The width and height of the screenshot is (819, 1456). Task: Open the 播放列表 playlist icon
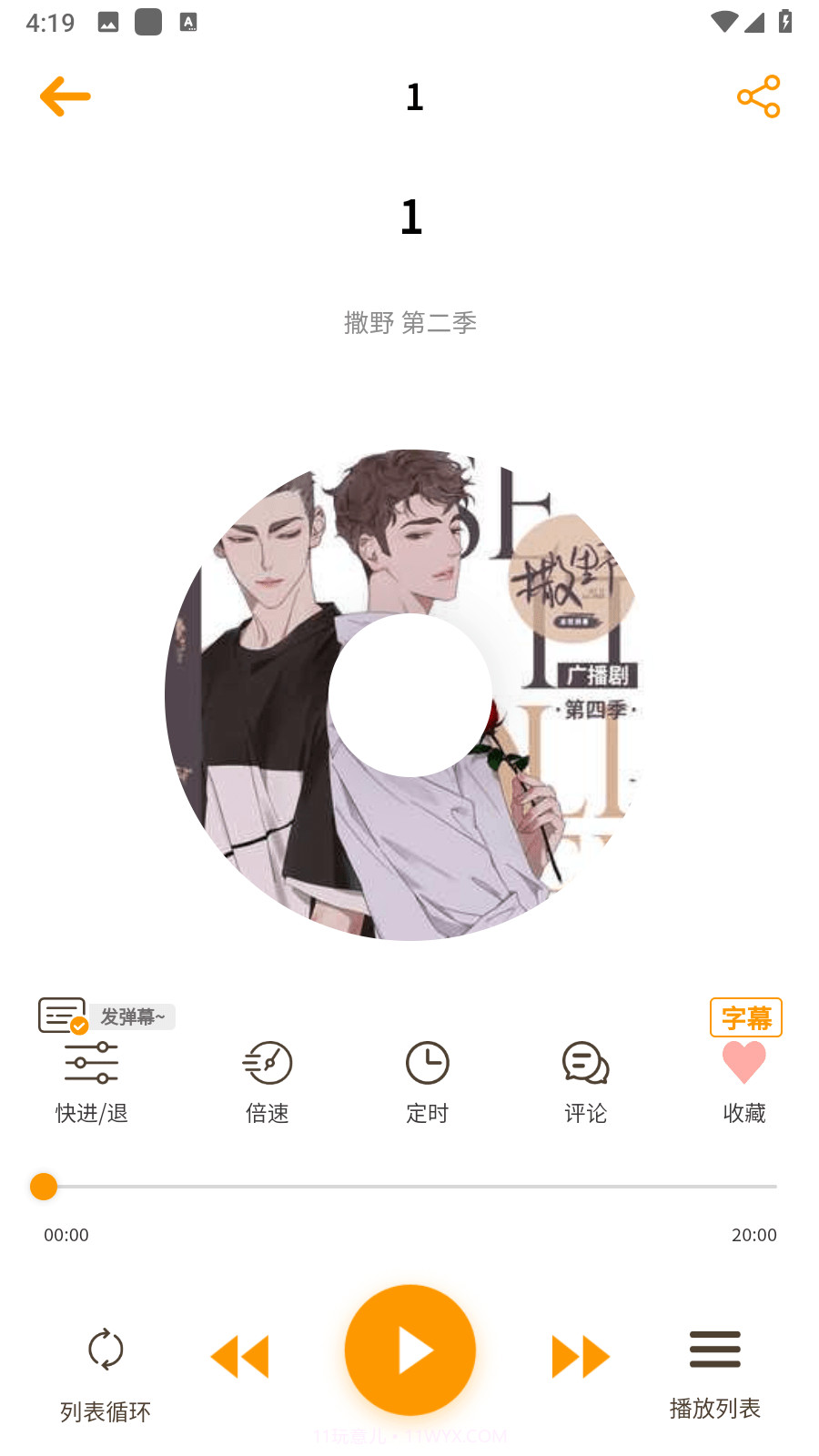(715, 1350)
